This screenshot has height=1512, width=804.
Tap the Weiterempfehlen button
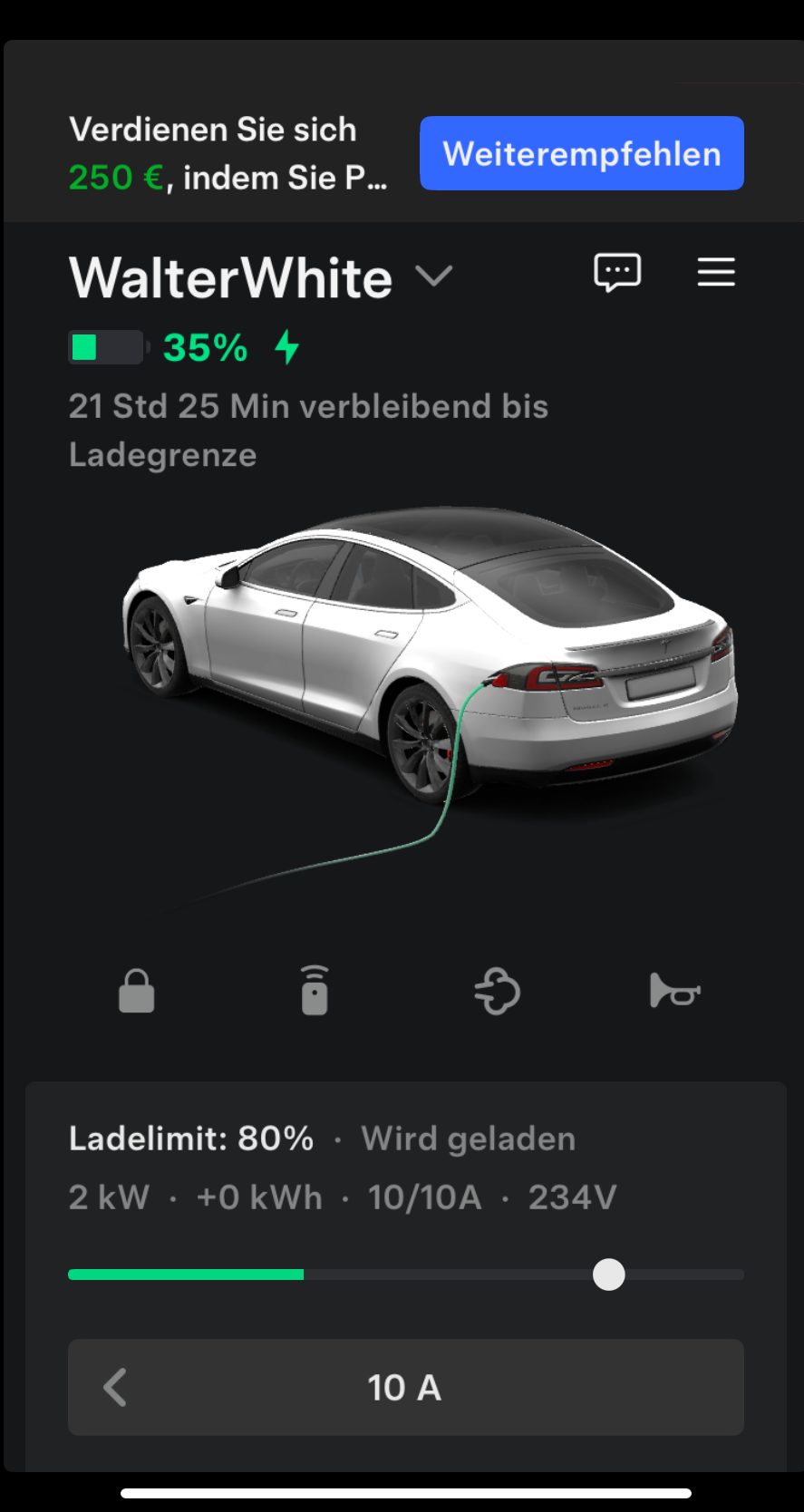[x=581, y=153]
